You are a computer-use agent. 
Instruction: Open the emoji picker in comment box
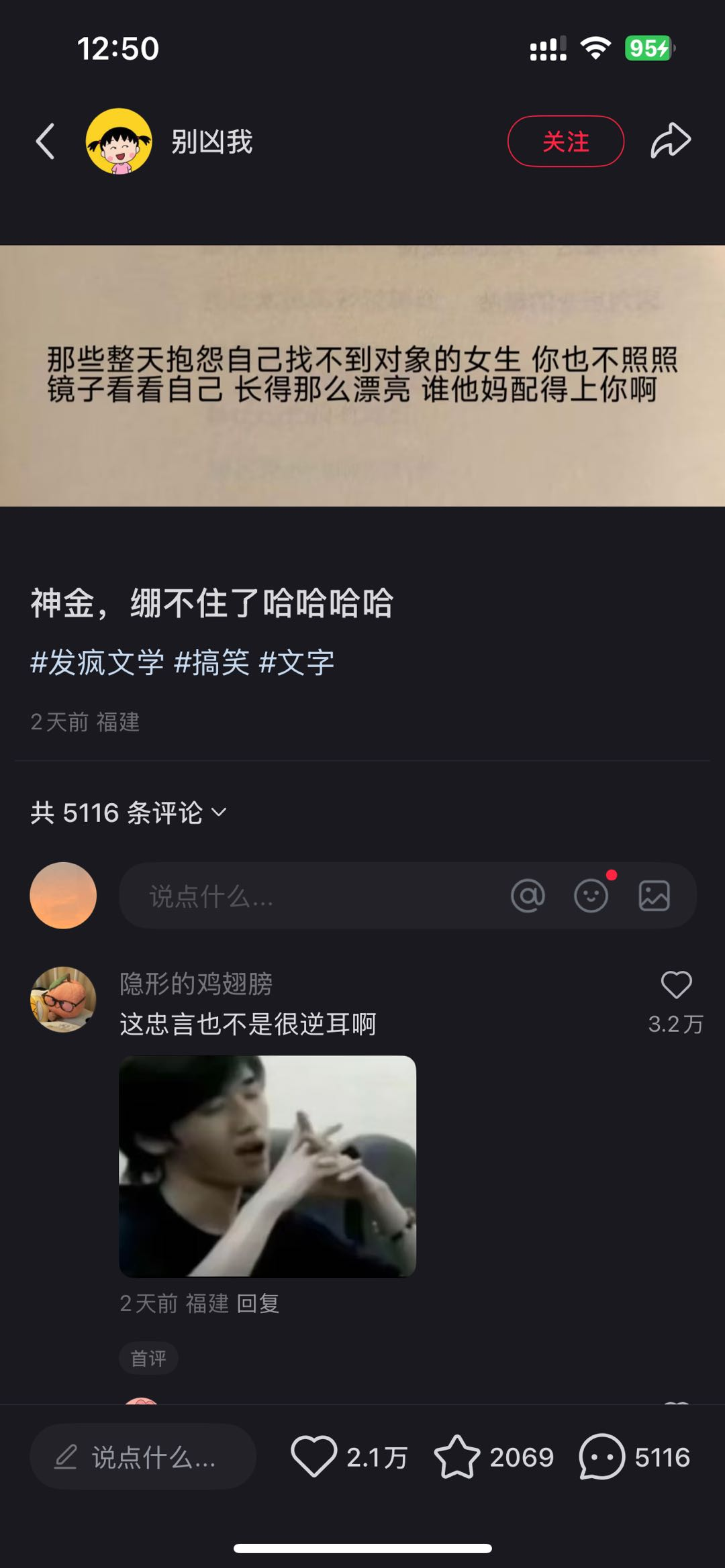[x=591, y=896]
